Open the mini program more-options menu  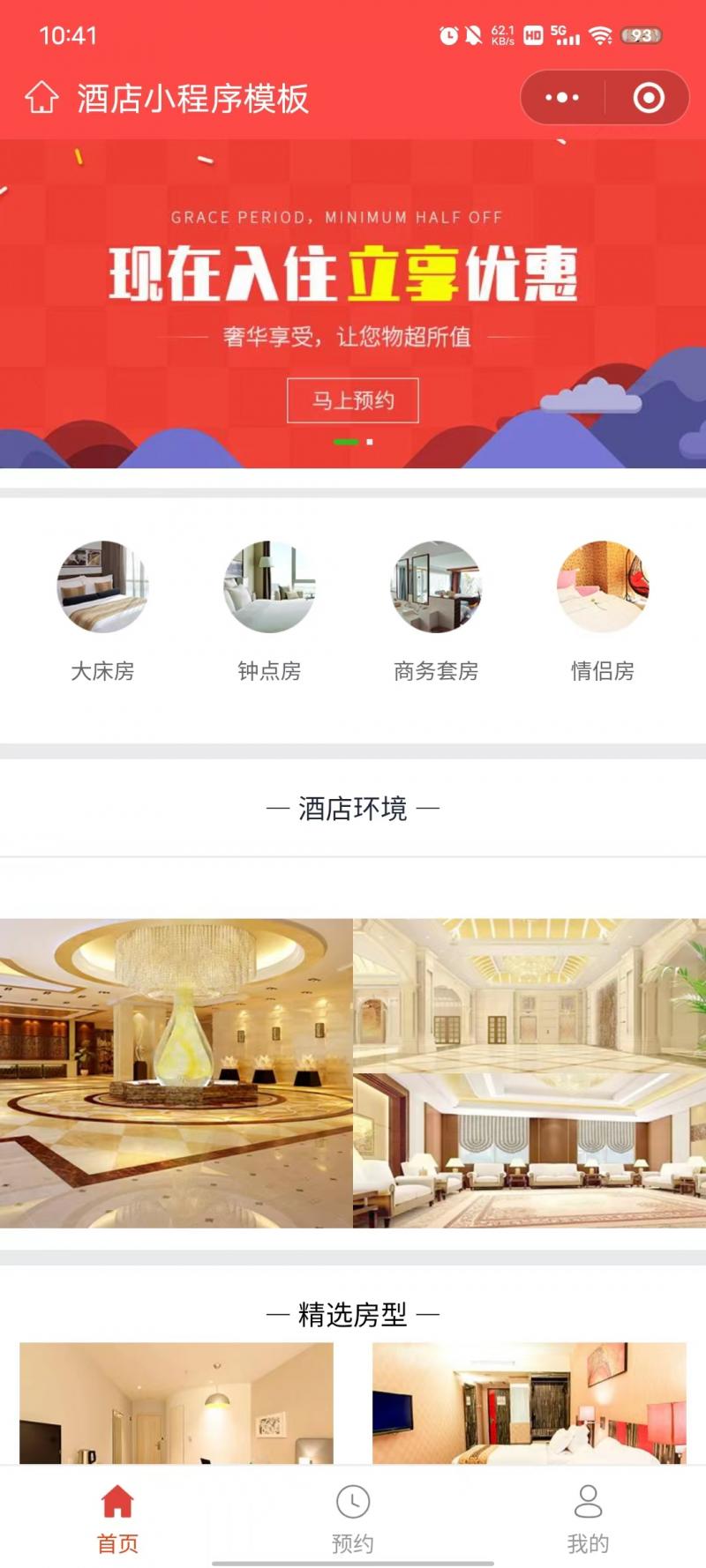point(562,98)
